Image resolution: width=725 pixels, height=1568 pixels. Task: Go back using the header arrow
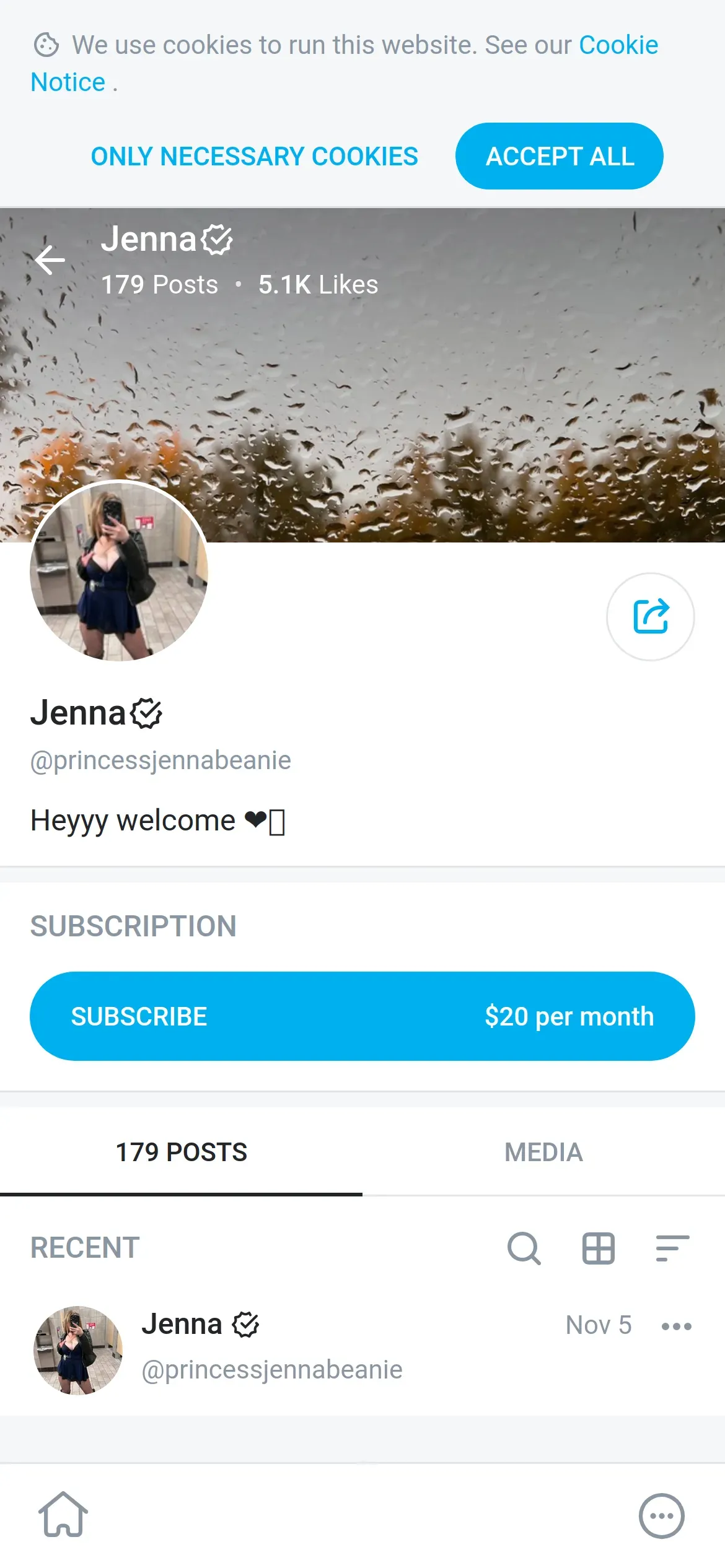[x=50, y=260]
